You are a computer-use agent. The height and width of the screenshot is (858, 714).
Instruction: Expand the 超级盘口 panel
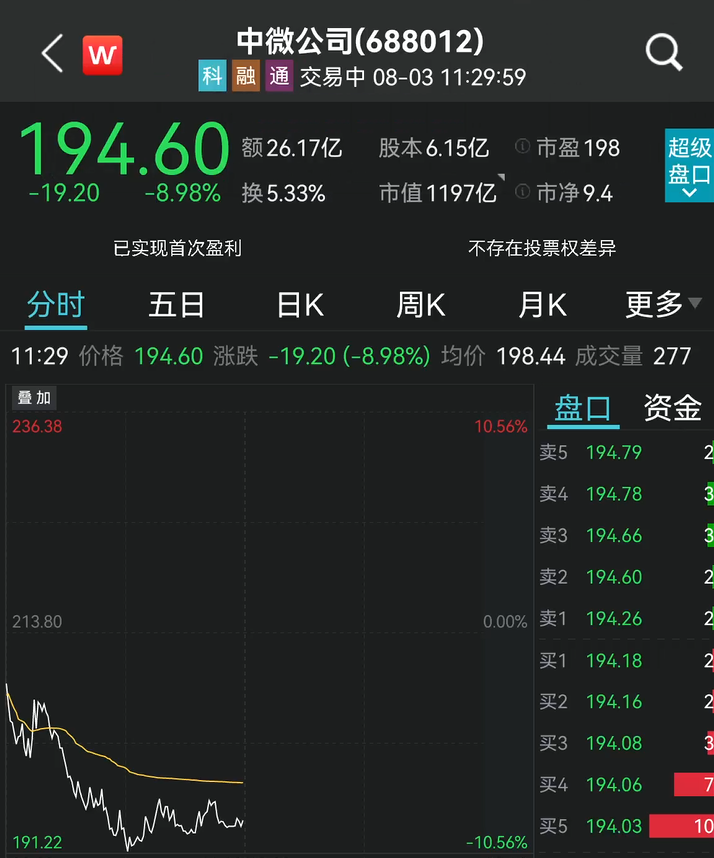(689, 165)
